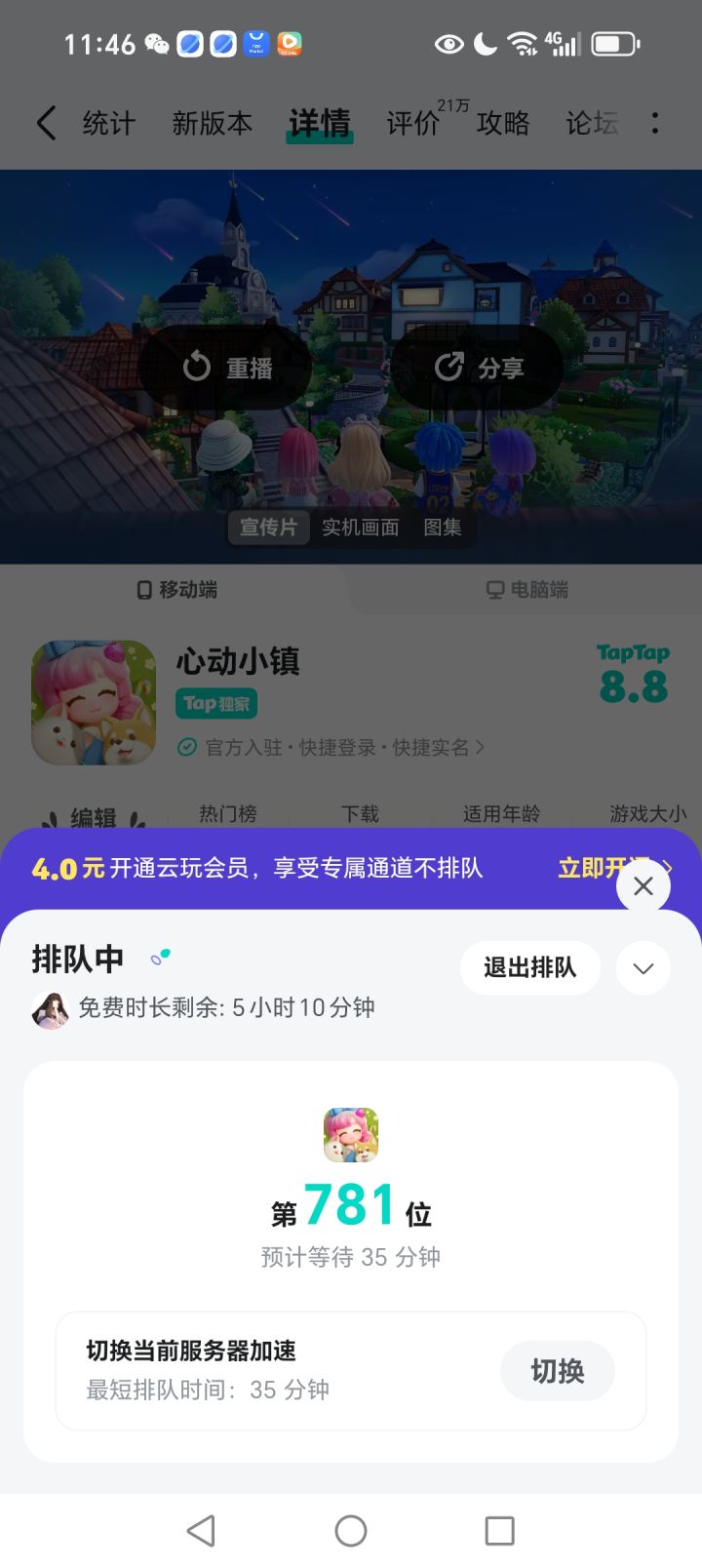Tap the back arrow at top left
The image size is (702, 1568).
(x=45, y=123)
